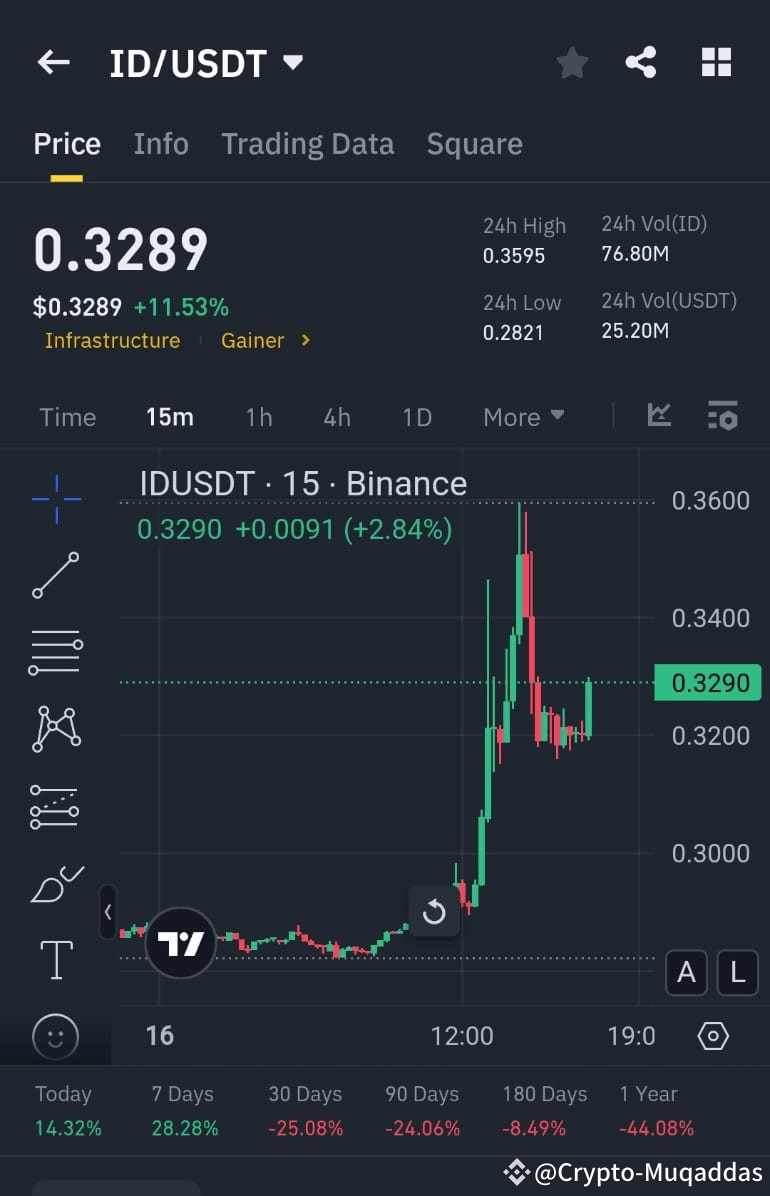Viewport: 770px width, 1196px height.
Task: Select the text annotation tool
Action: pos(55,959)
